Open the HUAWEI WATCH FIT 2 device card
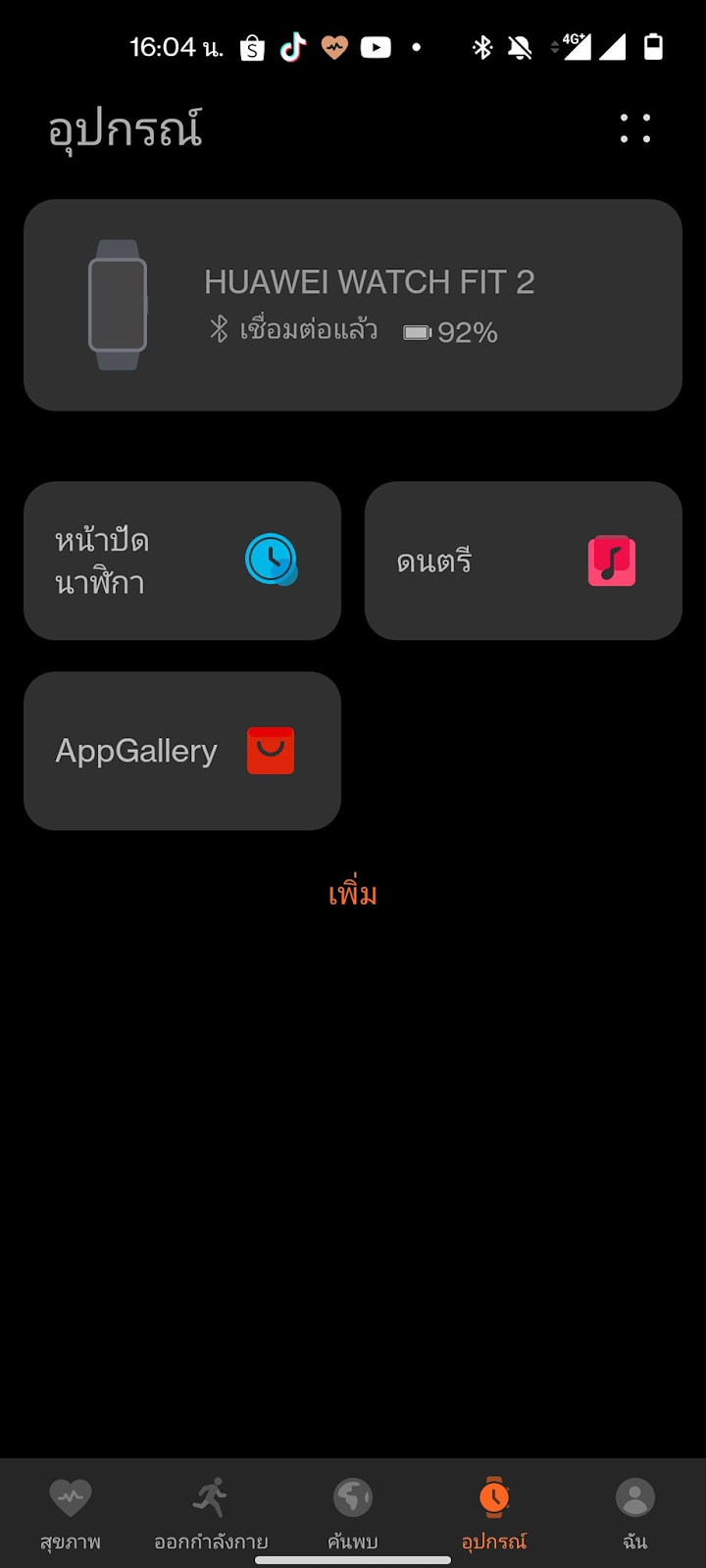The width and height of the screenshot is (706, 1568). click(353, 305)
